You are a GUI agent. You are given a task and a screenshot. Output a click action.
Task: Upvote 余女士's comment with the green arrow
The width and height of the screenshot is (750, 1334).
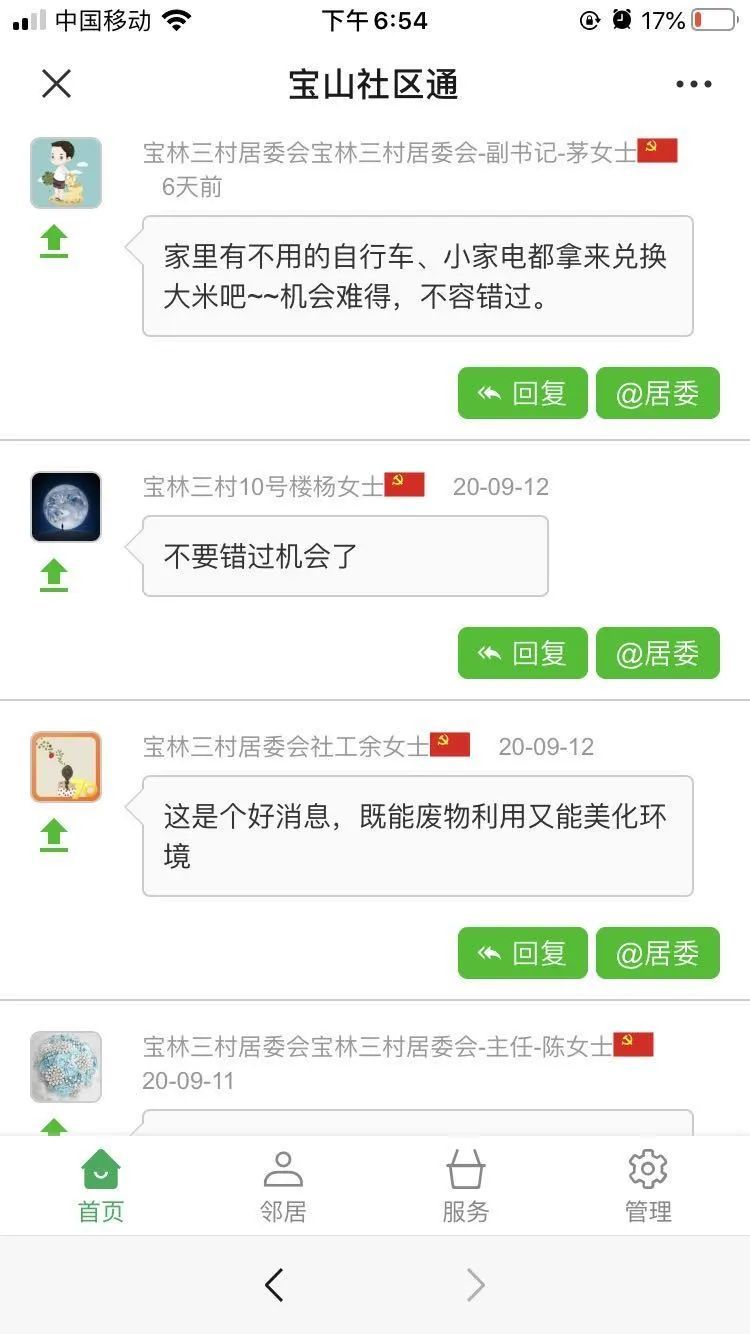(54, 835)
